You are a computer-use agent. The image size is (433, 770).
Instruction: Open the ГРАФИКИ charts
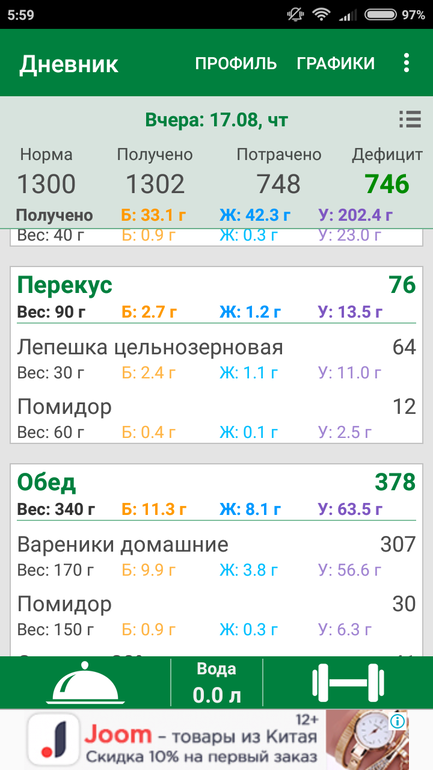tap(336, 63)
